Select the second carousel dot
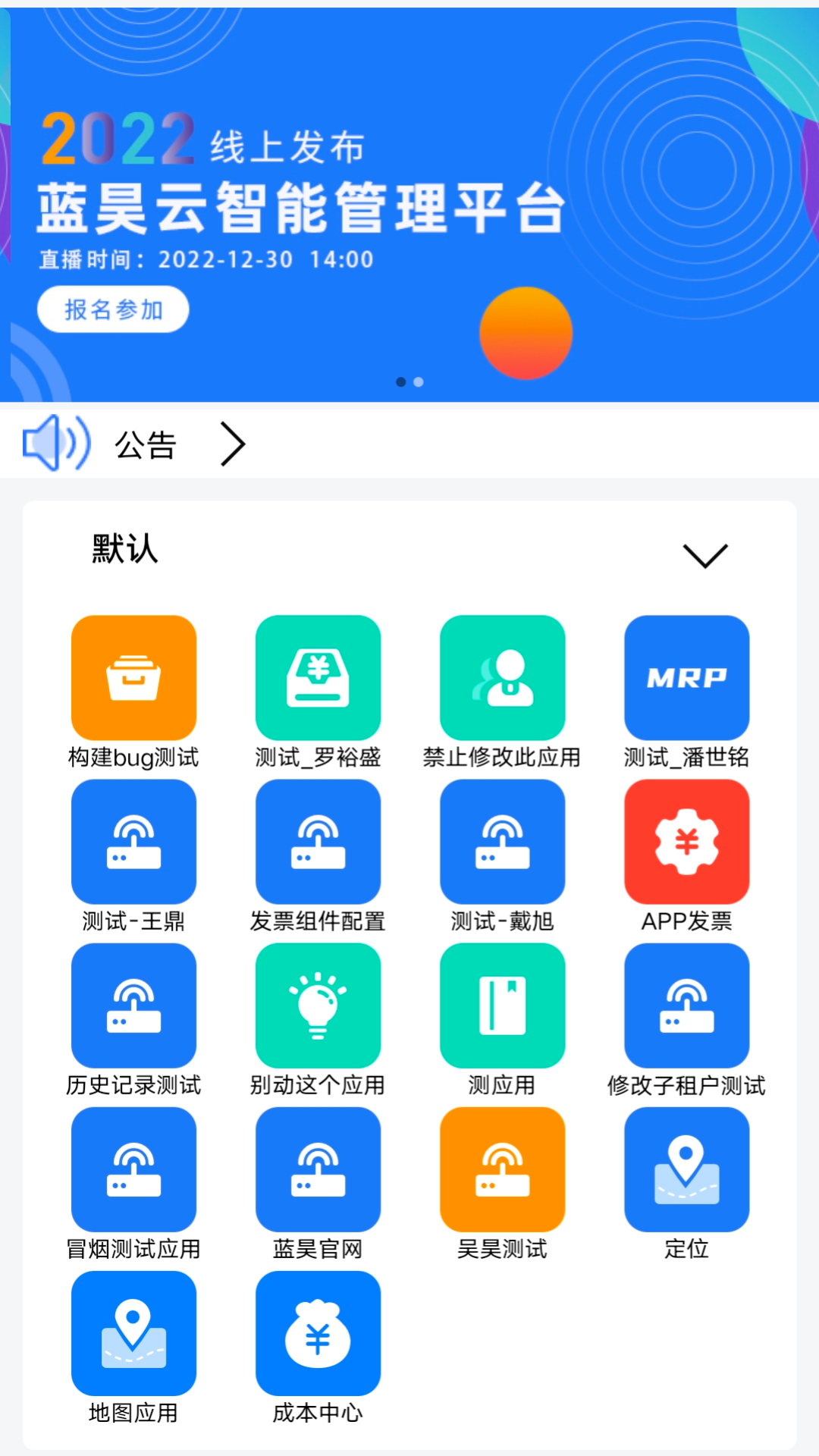Image resolution: width=819 pixels, height=1456 pixels. (x=418, y=381)
